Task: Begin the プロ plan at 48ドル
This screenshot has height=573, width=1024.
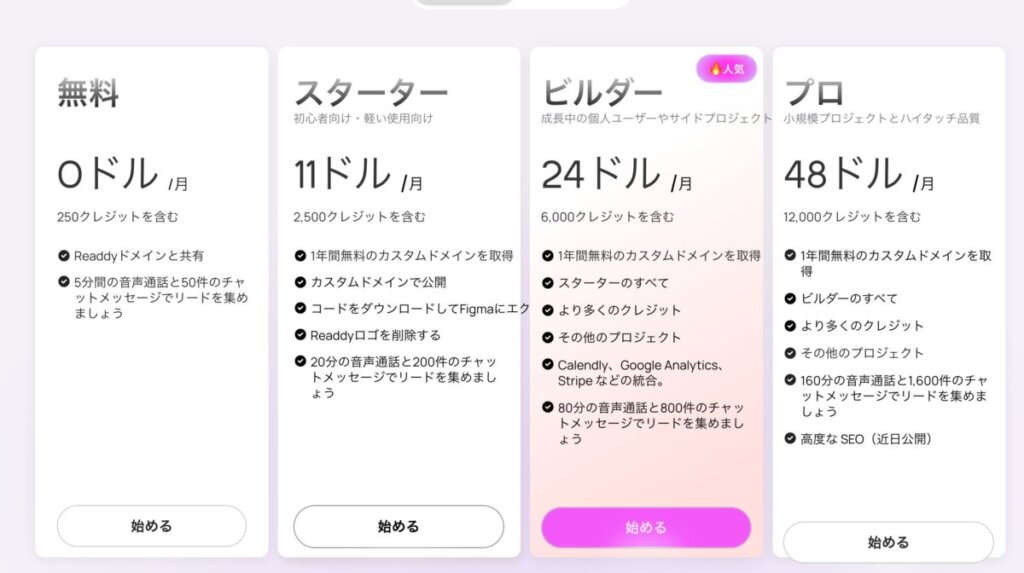Action: coord(887,542)
